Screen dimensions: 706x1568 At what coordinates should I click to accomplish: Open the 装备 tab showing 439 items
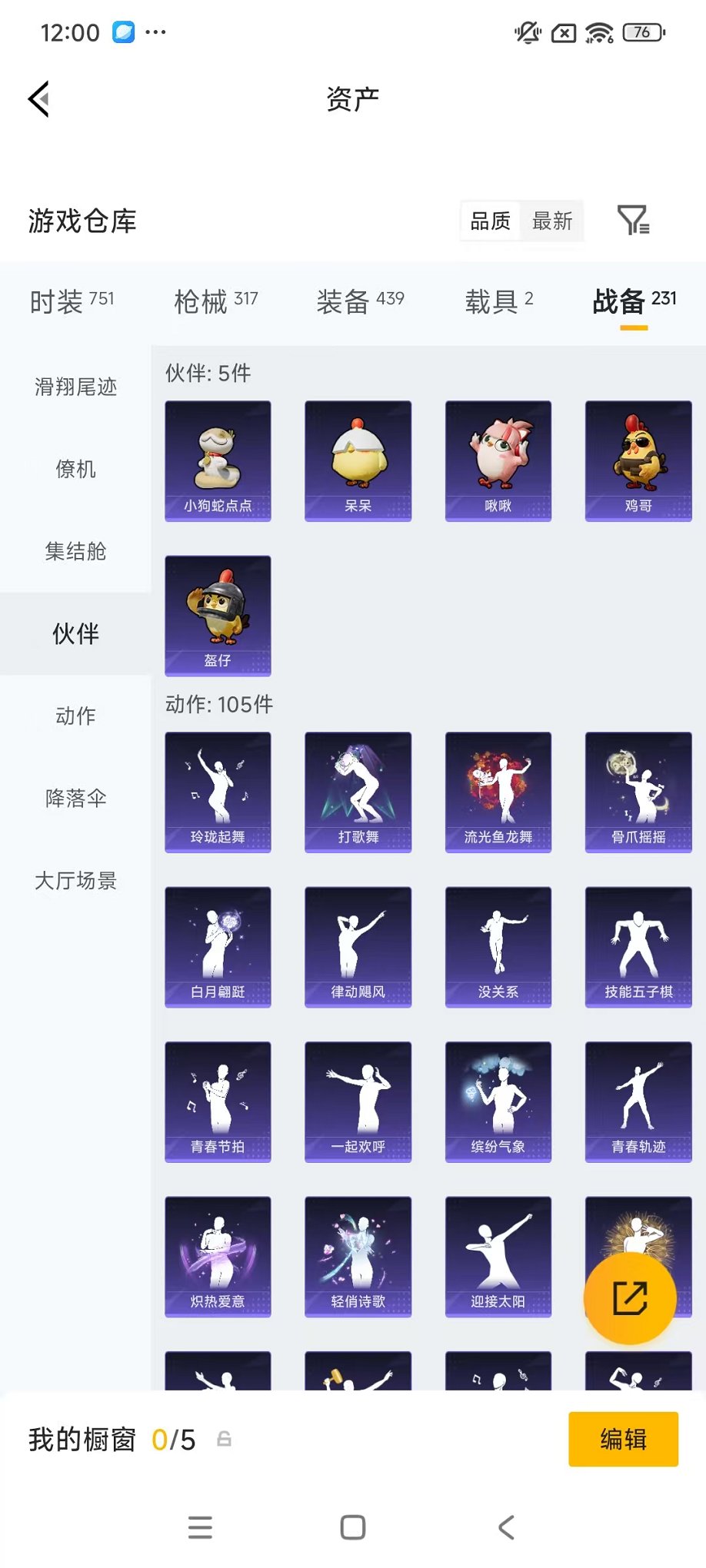click(360, 301)
